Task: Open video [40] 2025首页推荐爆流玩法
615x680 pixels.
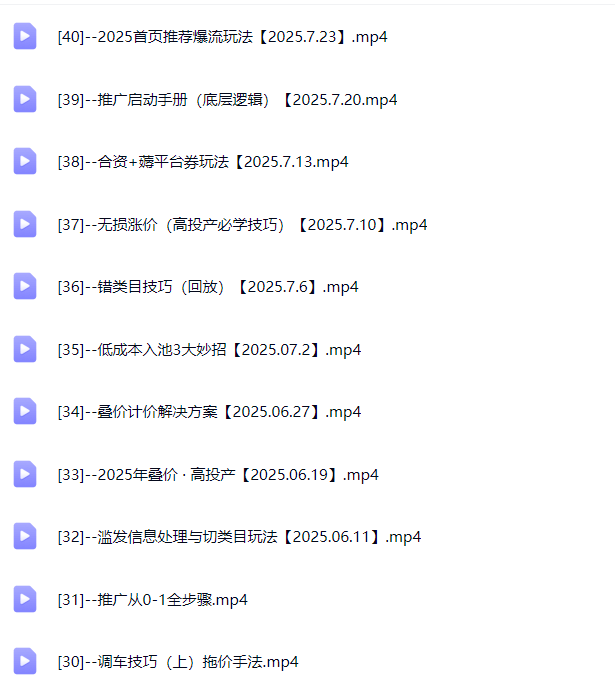Action: [x=222, y=37]
